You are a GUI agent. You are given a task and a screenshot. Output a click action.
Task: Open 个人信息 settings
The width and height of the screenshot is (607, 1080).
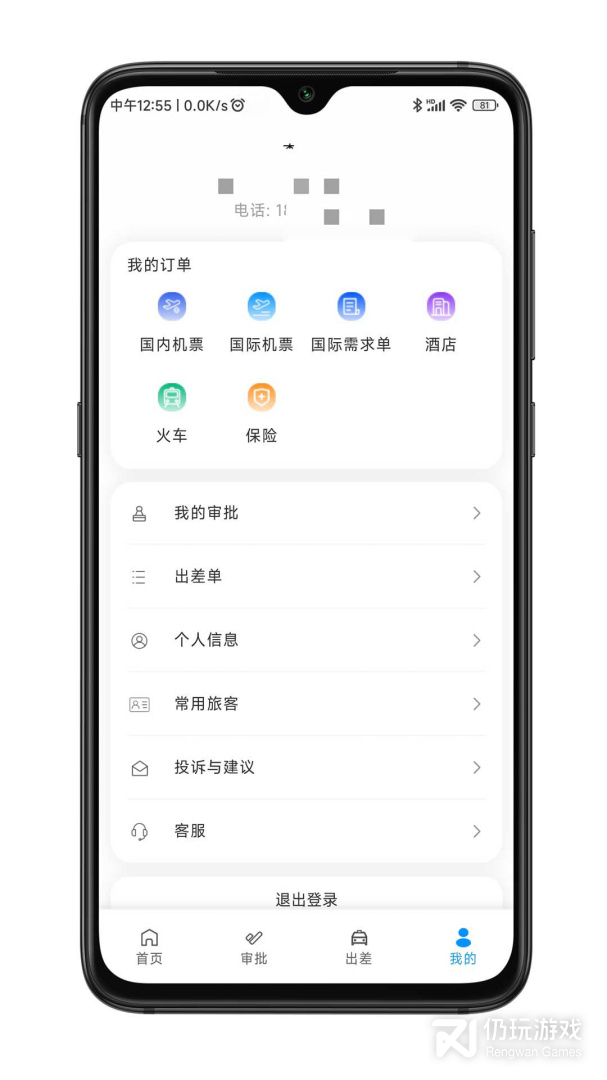[x=306, y=640]
